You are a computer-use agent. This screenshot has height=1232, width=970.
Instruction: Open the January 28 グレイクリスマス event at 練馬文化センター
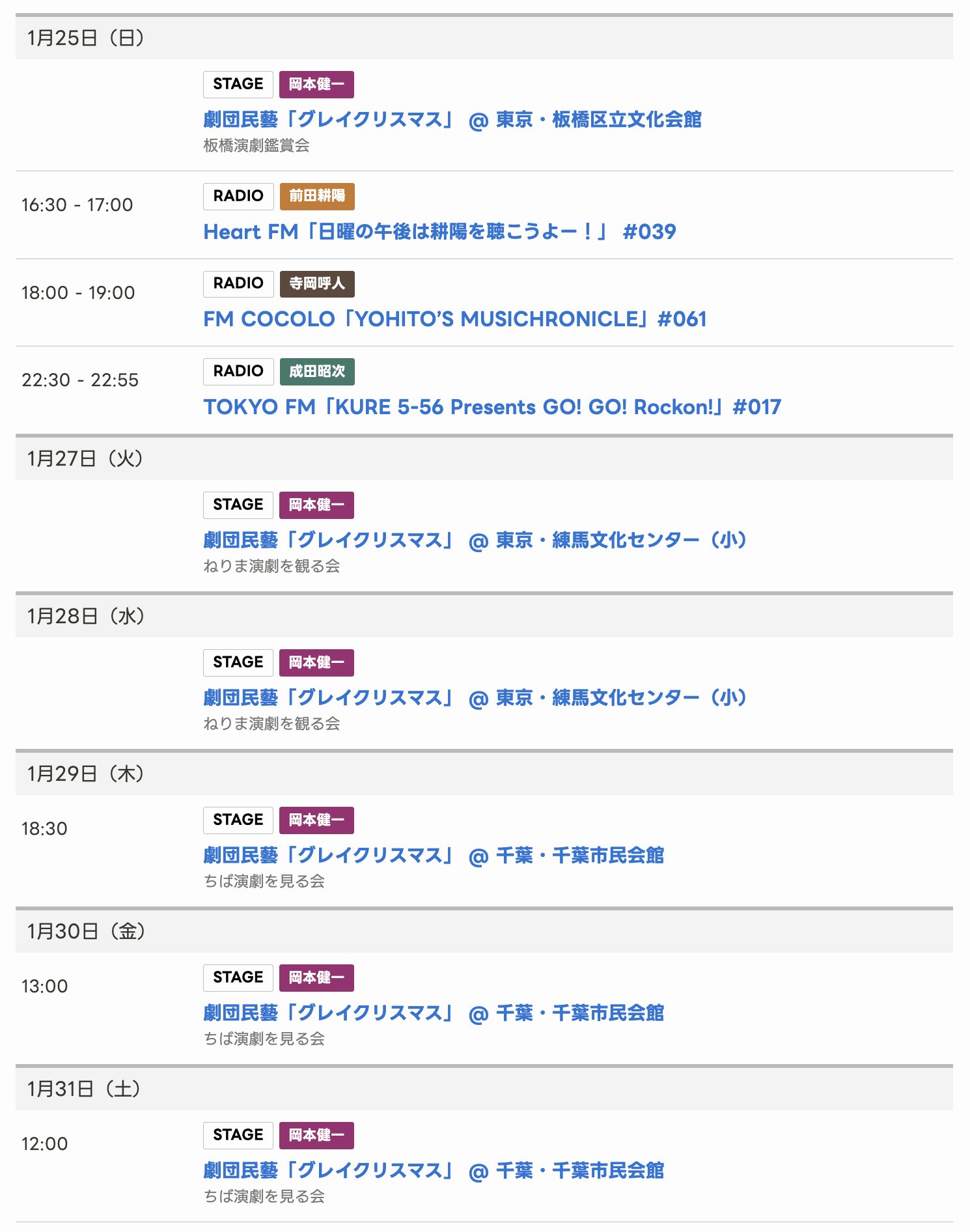tap(474, 698)
